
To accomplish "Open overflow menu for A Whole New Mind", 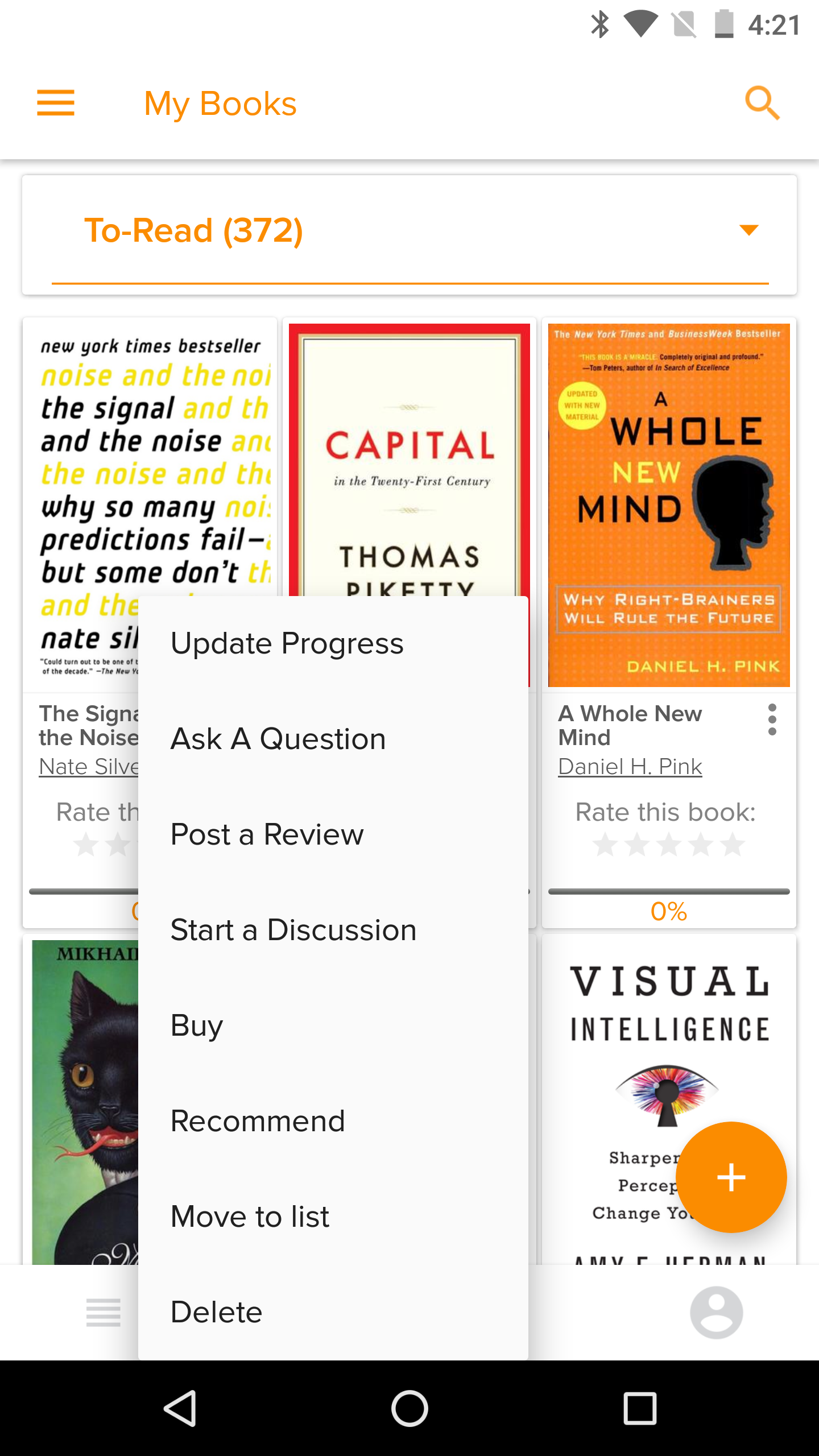I will [x=772, y=720].
